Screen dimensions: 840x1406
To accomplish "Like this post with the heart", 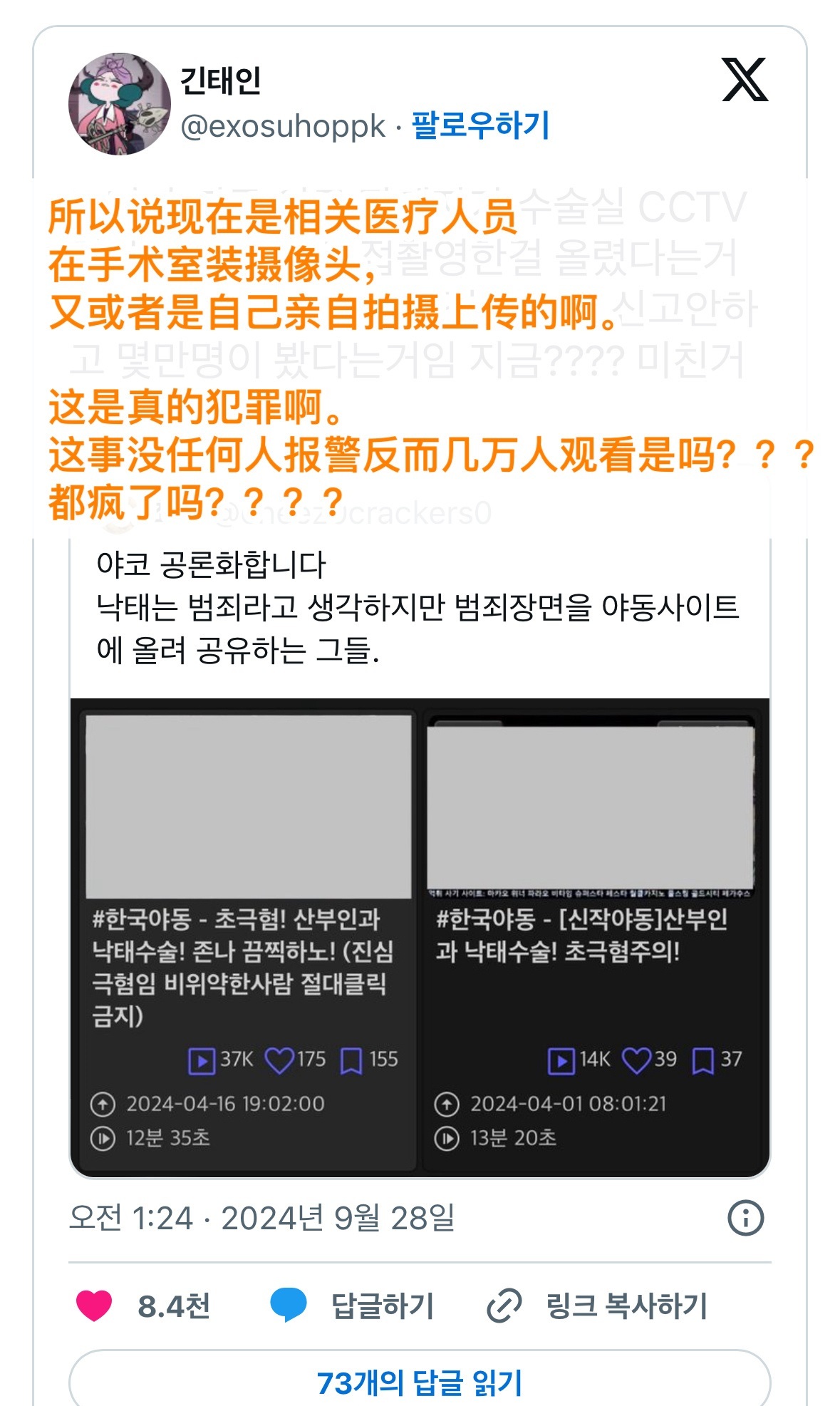I will [x=94, y=1306].
